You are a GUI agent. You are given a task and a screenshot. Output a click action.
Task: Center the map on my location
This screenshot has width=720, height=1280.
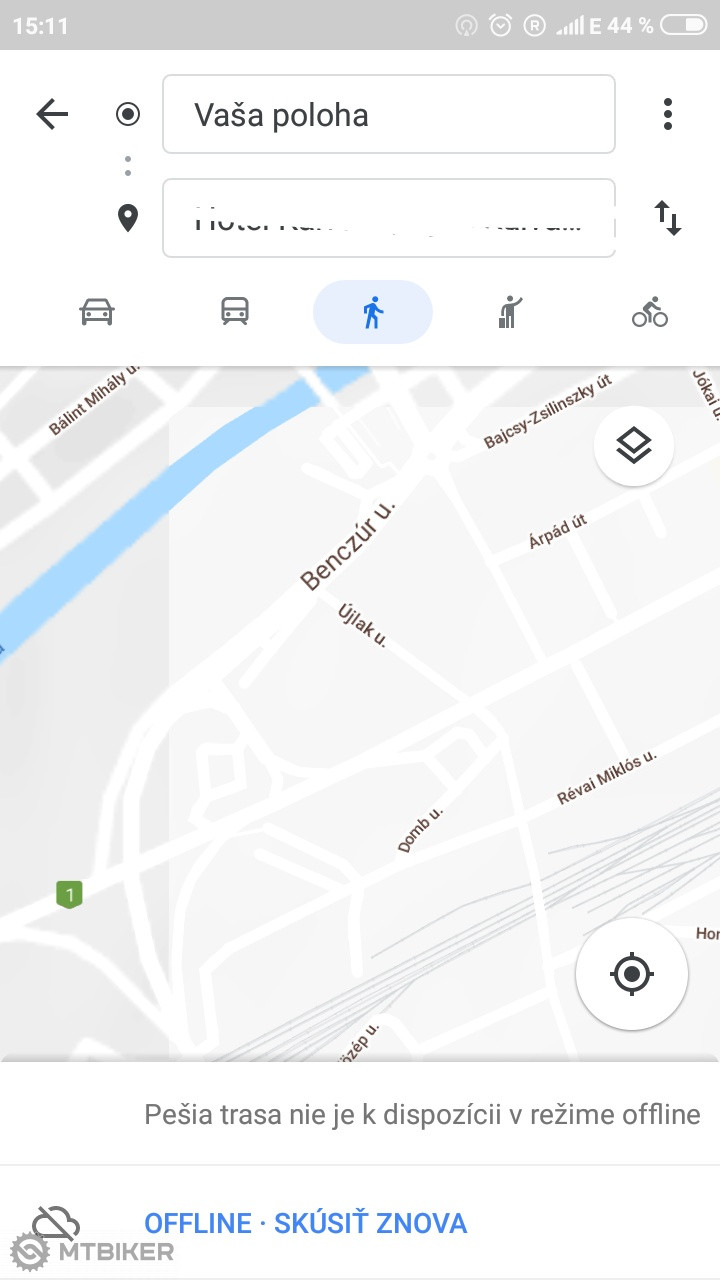632,973
